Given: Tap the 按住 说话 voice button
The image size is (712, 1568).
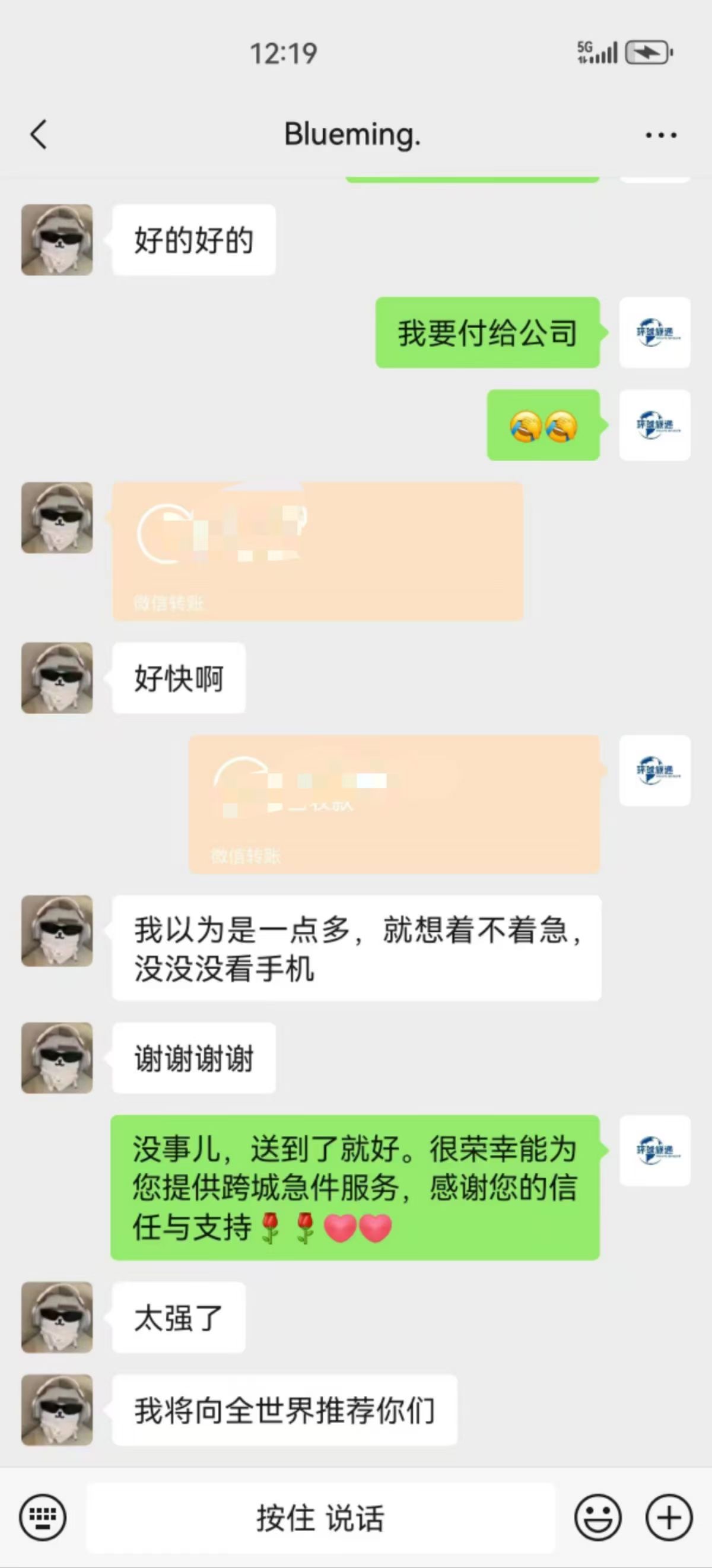Looking at the screenshot, I should tap(321, 1518).
